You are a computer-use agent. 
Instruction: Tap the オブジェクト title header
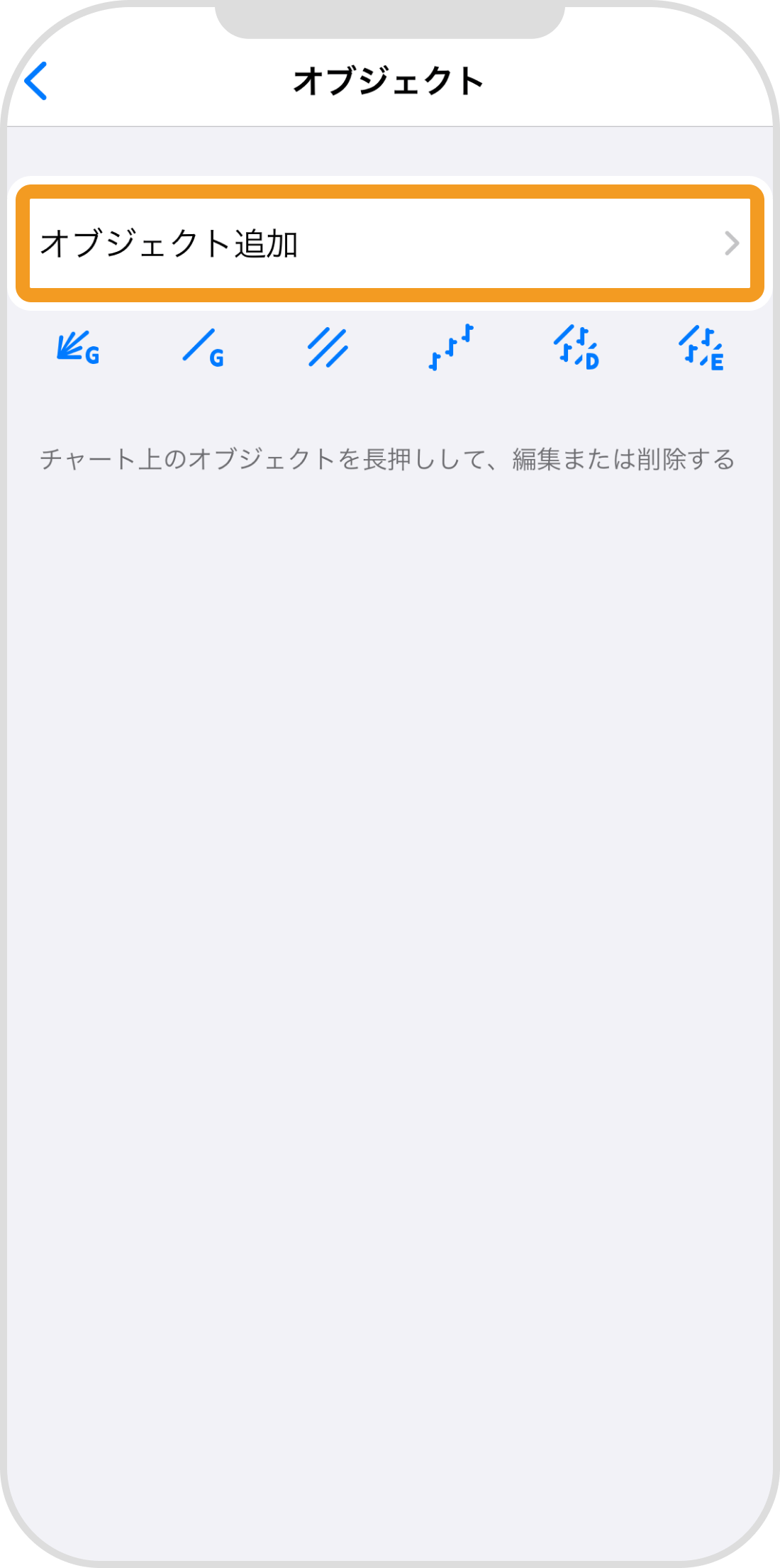[389, 80]
